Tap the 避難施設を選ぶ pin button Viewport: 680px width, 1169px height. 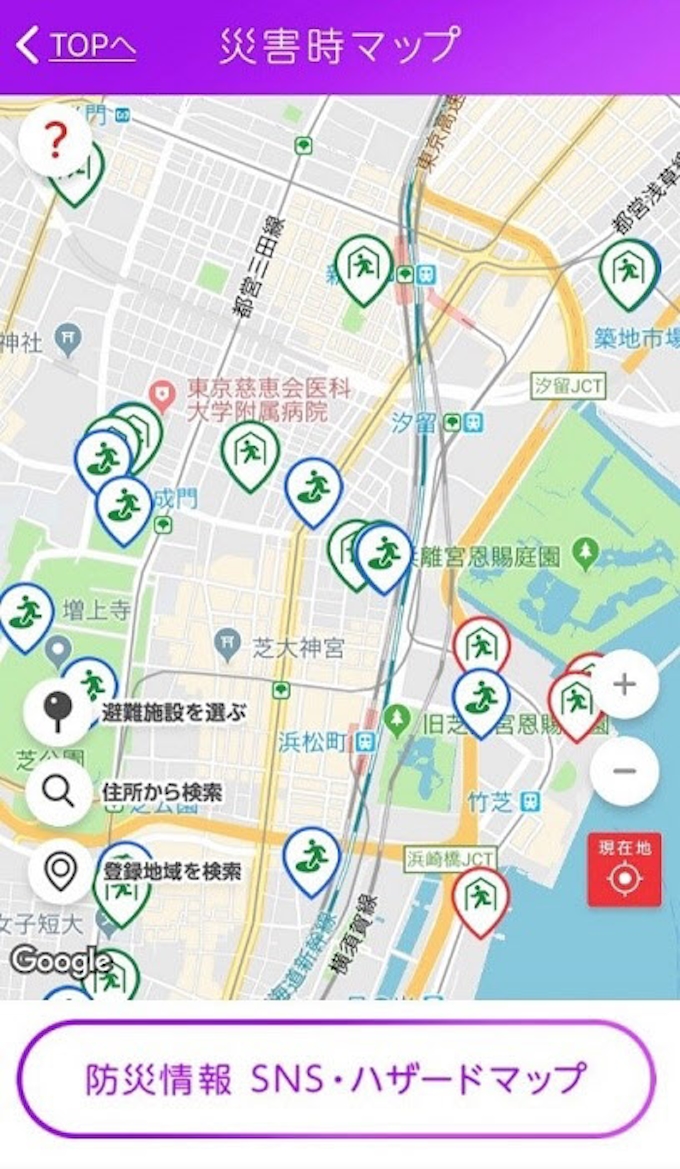coord(58,713)
